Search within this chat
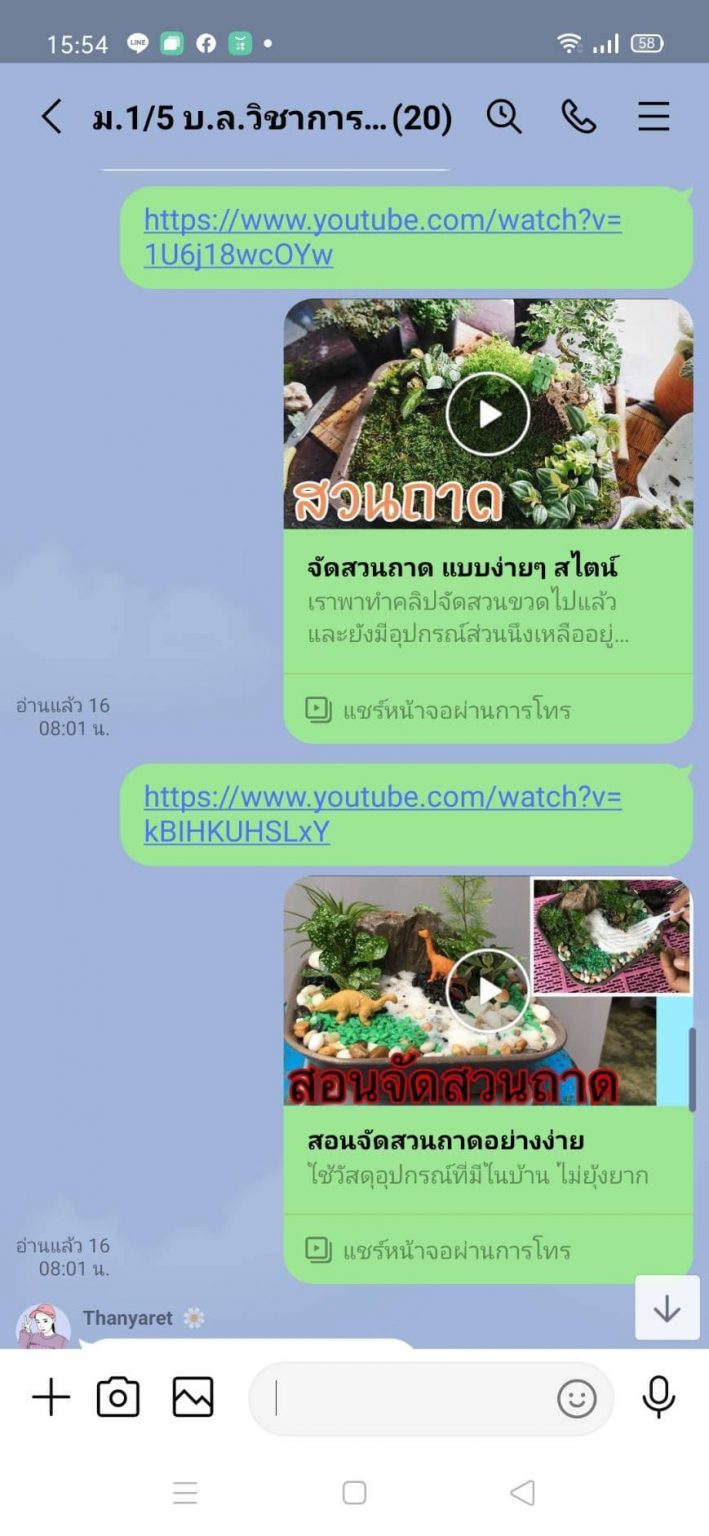Screen dimensions: 709x1536 pyautogui.click(x=504, y=117)
